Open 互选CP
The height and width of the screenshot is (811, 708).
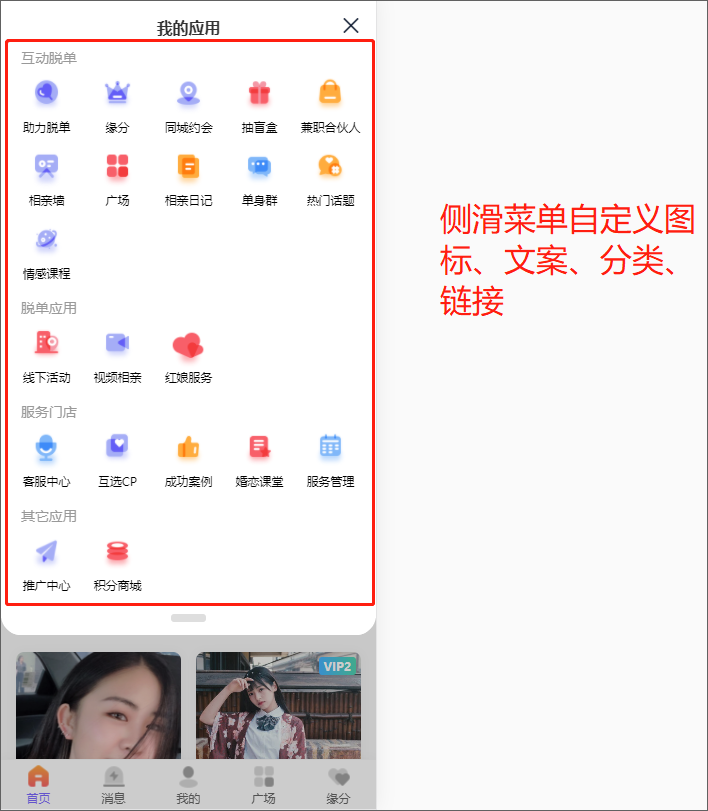[x=117, y=458]
